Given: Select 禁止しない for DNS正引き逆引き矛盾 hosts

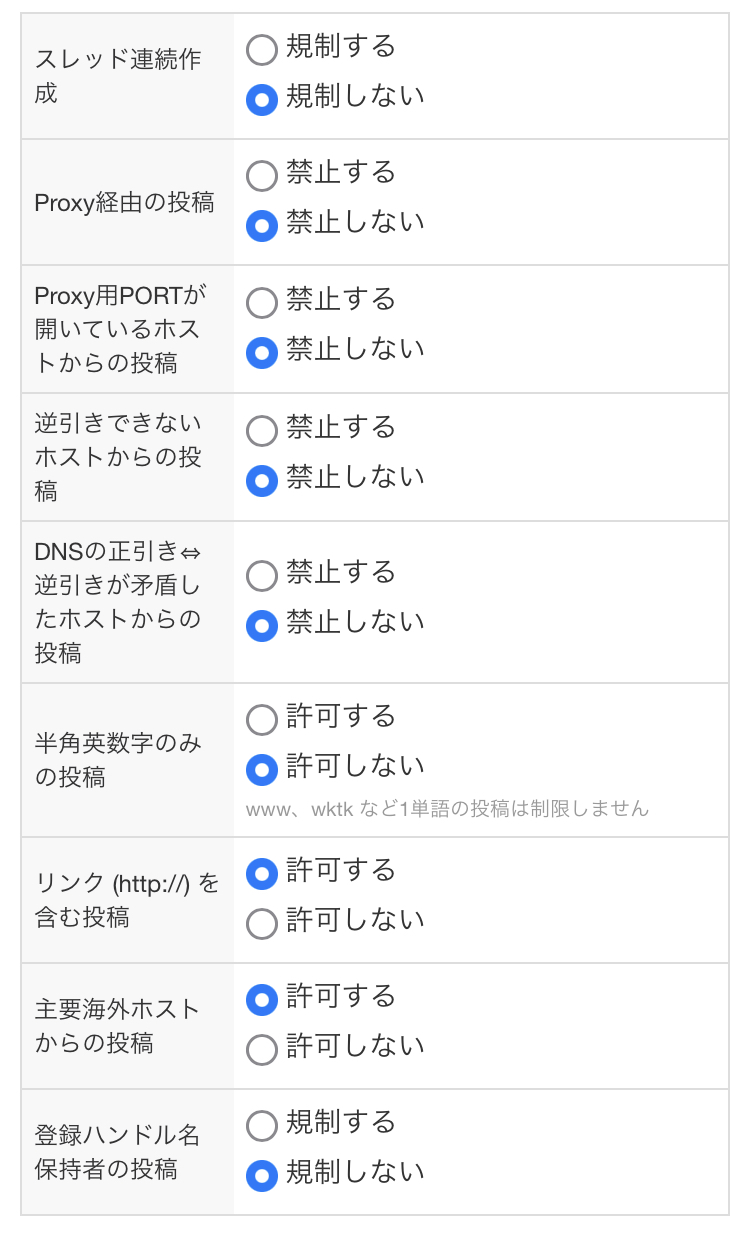Looking at the screenshot, I should (x=262, y=625).
